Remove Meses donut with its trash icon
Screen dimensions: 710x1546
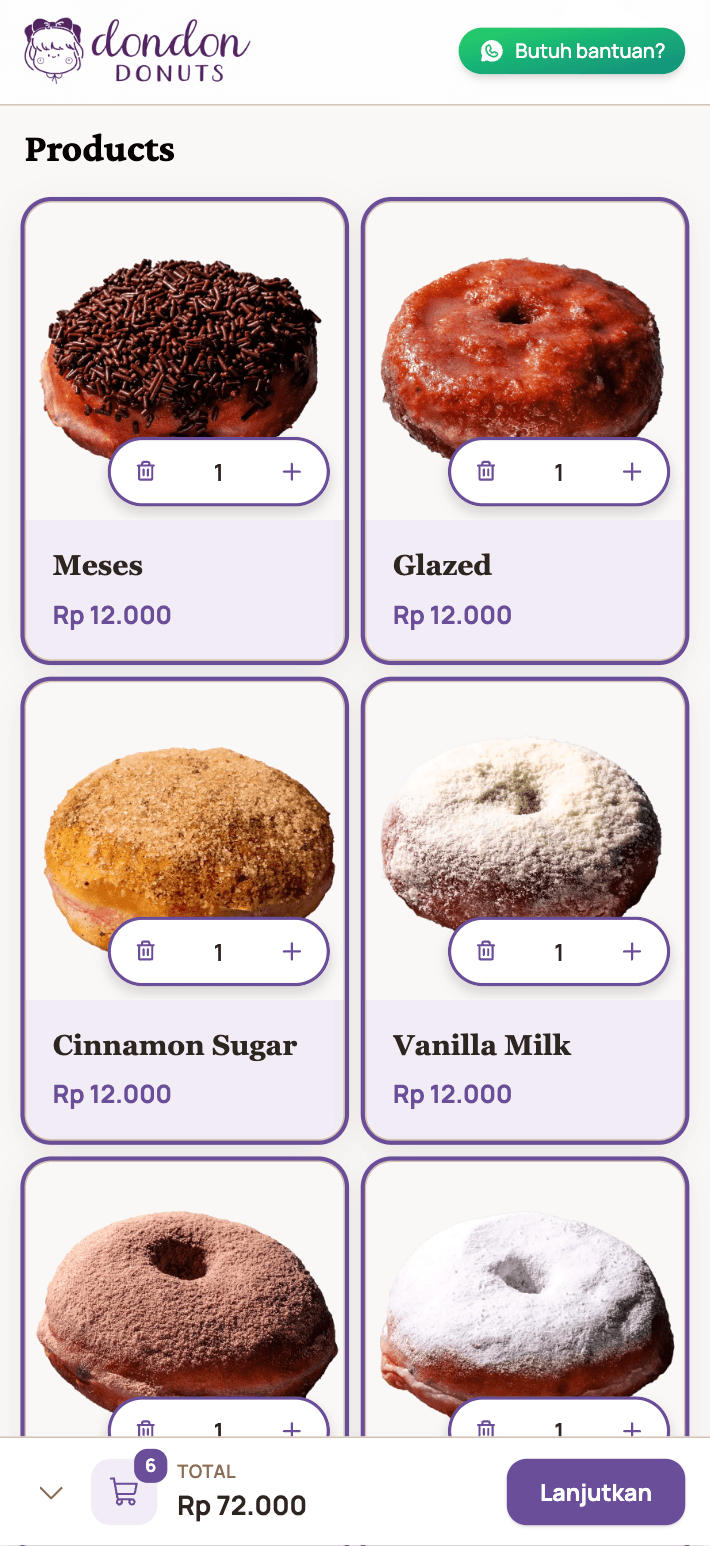tap(146, 471)
